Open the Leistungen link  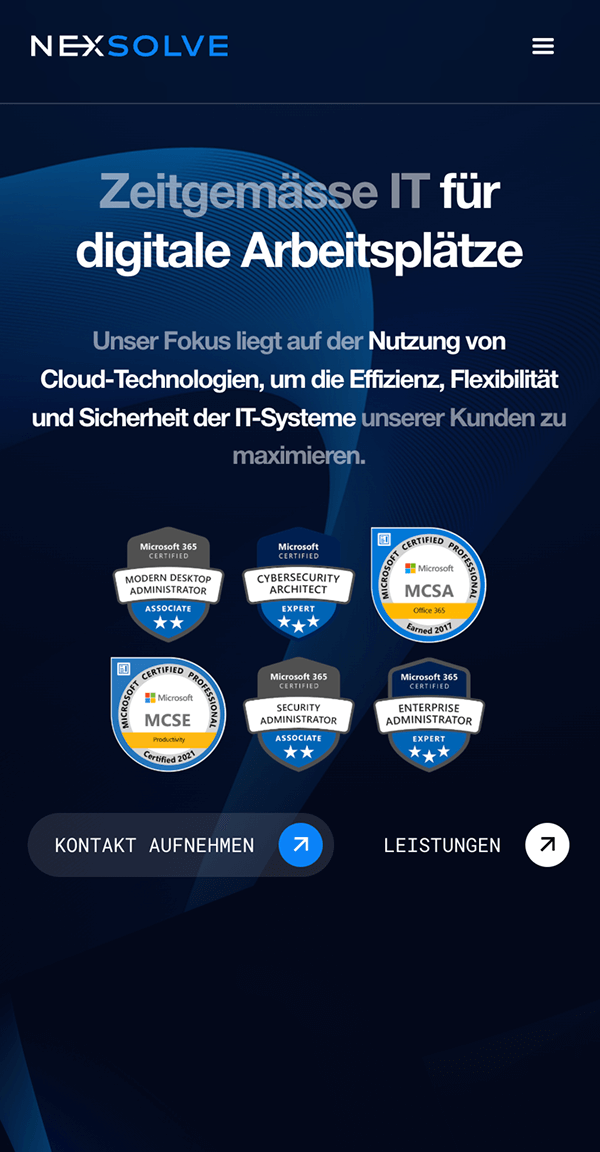pos(476,845)
